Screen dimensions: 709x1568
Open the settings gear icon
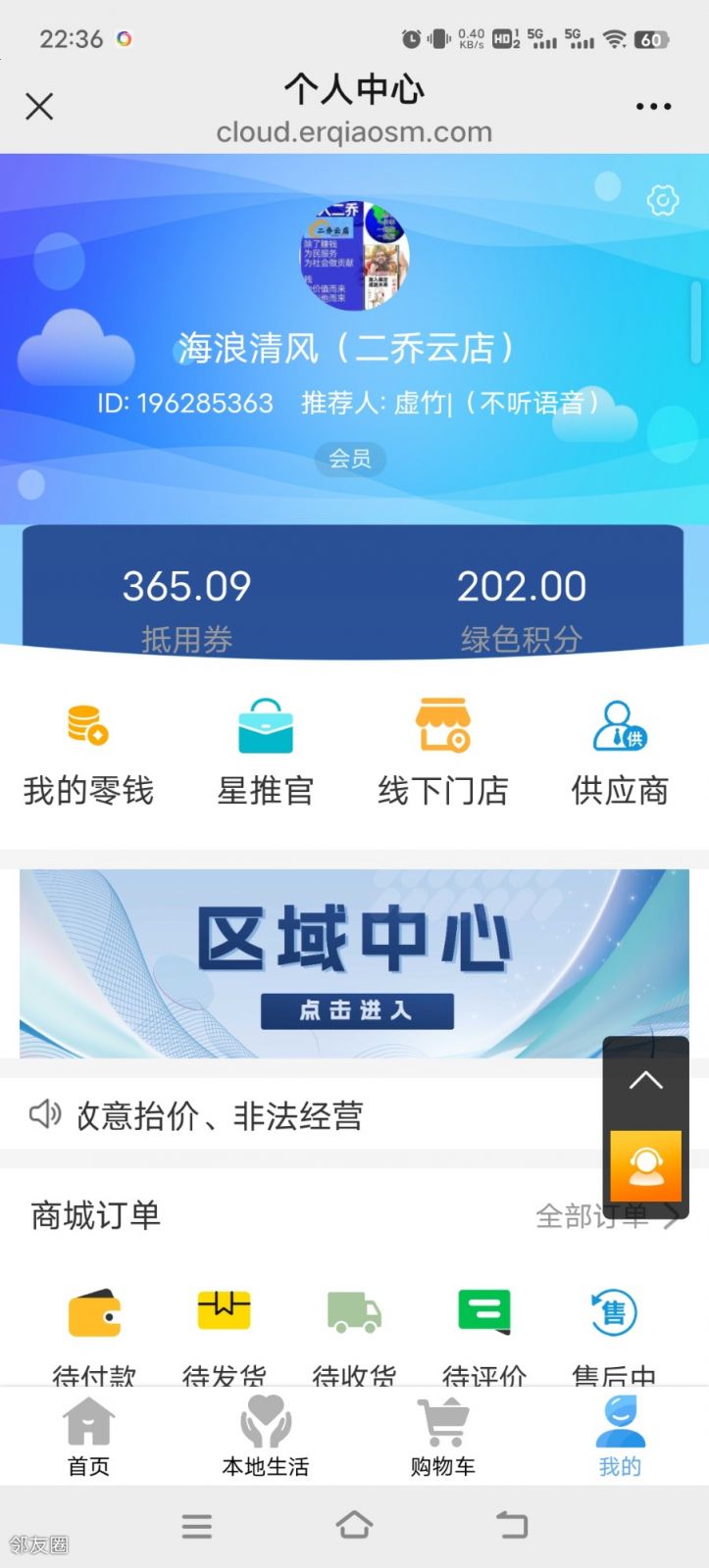coord(663,200)
